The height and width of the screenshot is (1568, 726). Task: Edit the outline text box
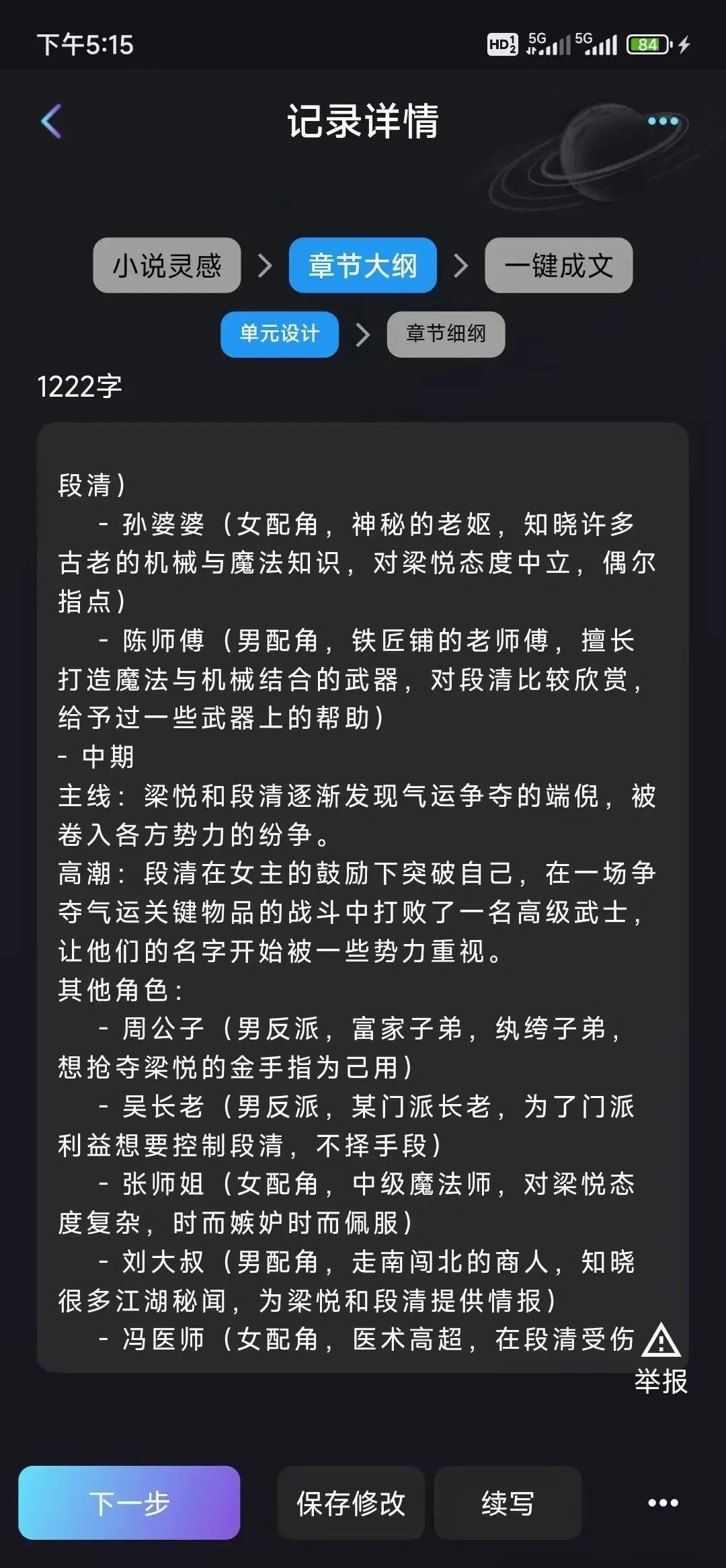point(363,898)
